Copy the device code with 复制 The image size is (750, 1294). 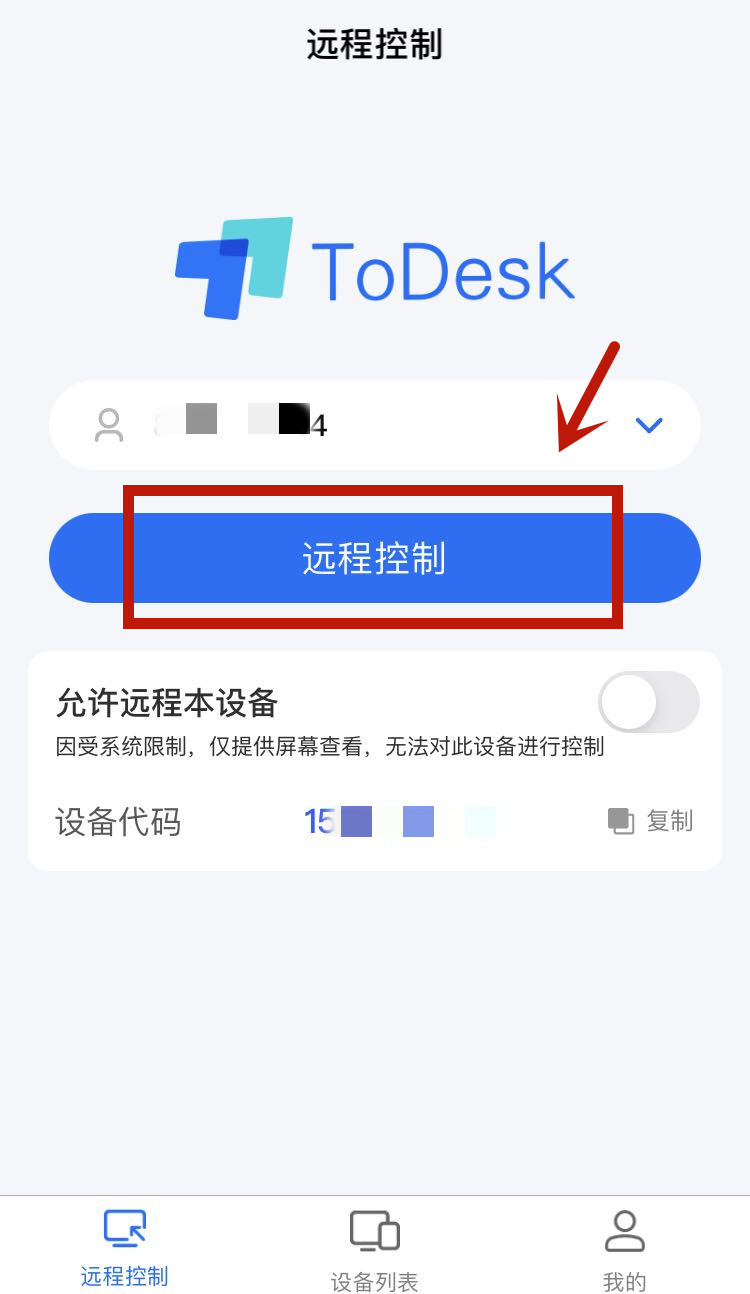coord(651,821)
